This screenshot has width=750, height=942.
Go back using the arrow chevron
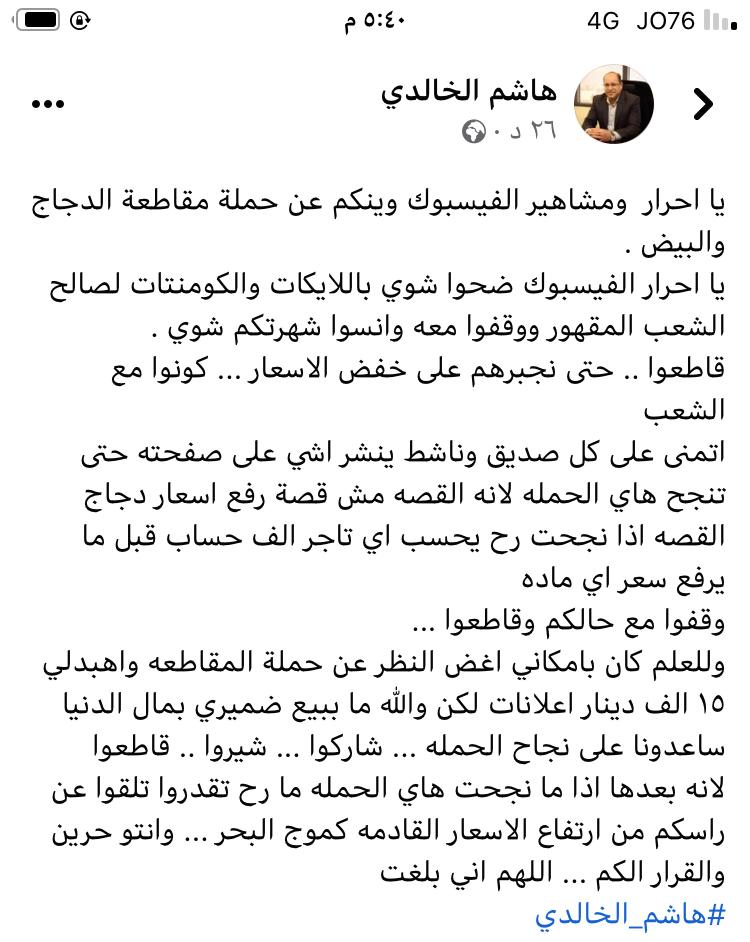[704, 103]
